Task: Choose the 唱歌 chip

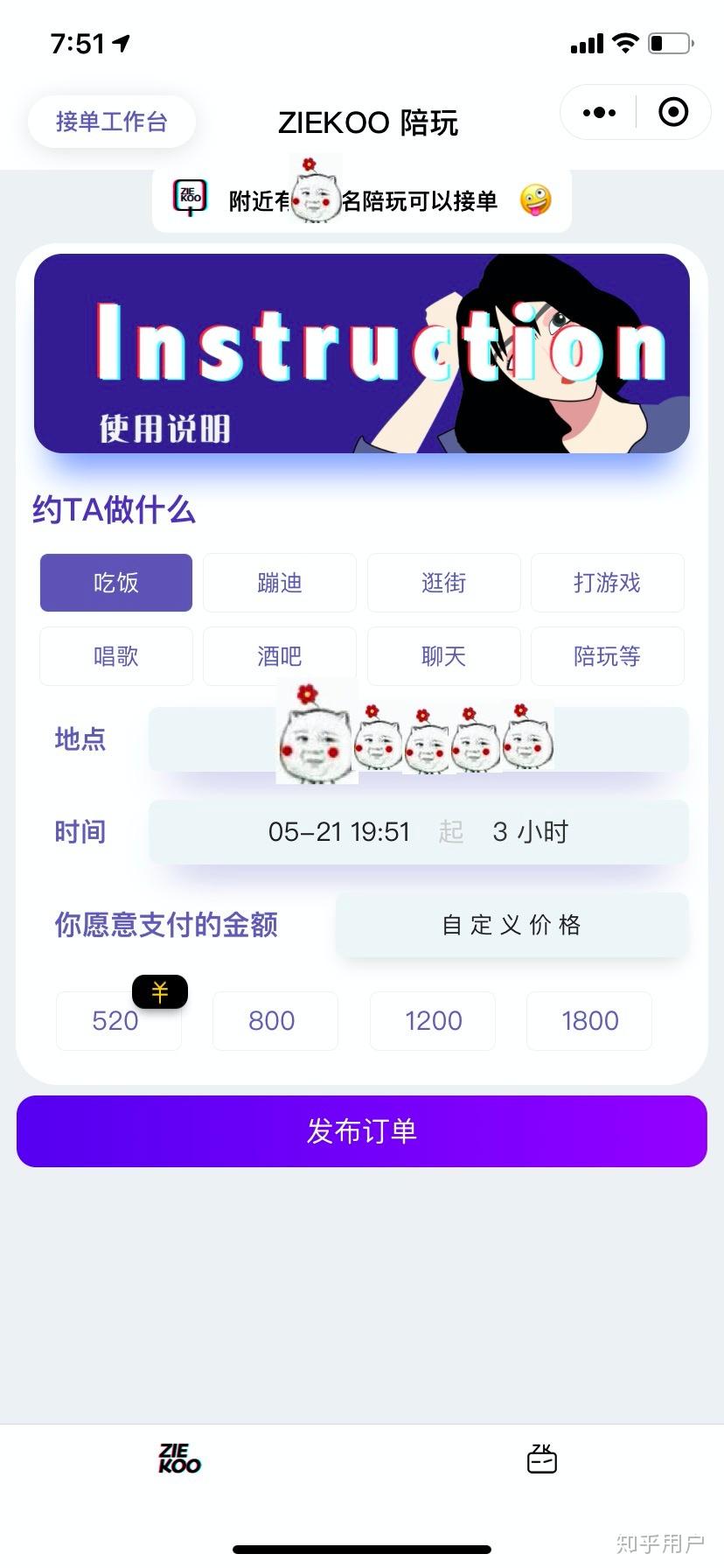Action: [116, 656]
